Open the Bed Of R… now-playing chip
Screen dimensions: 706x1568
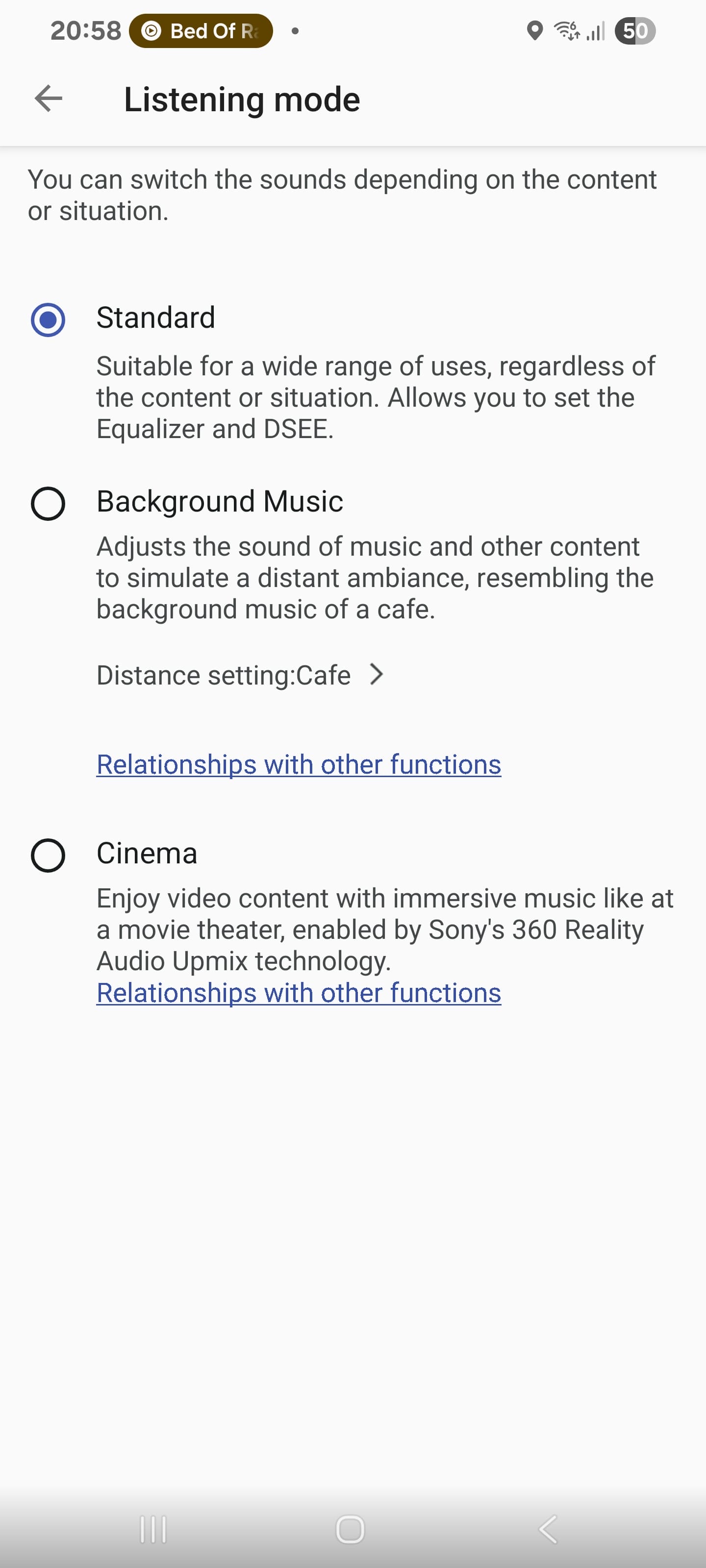click(201, 30)
